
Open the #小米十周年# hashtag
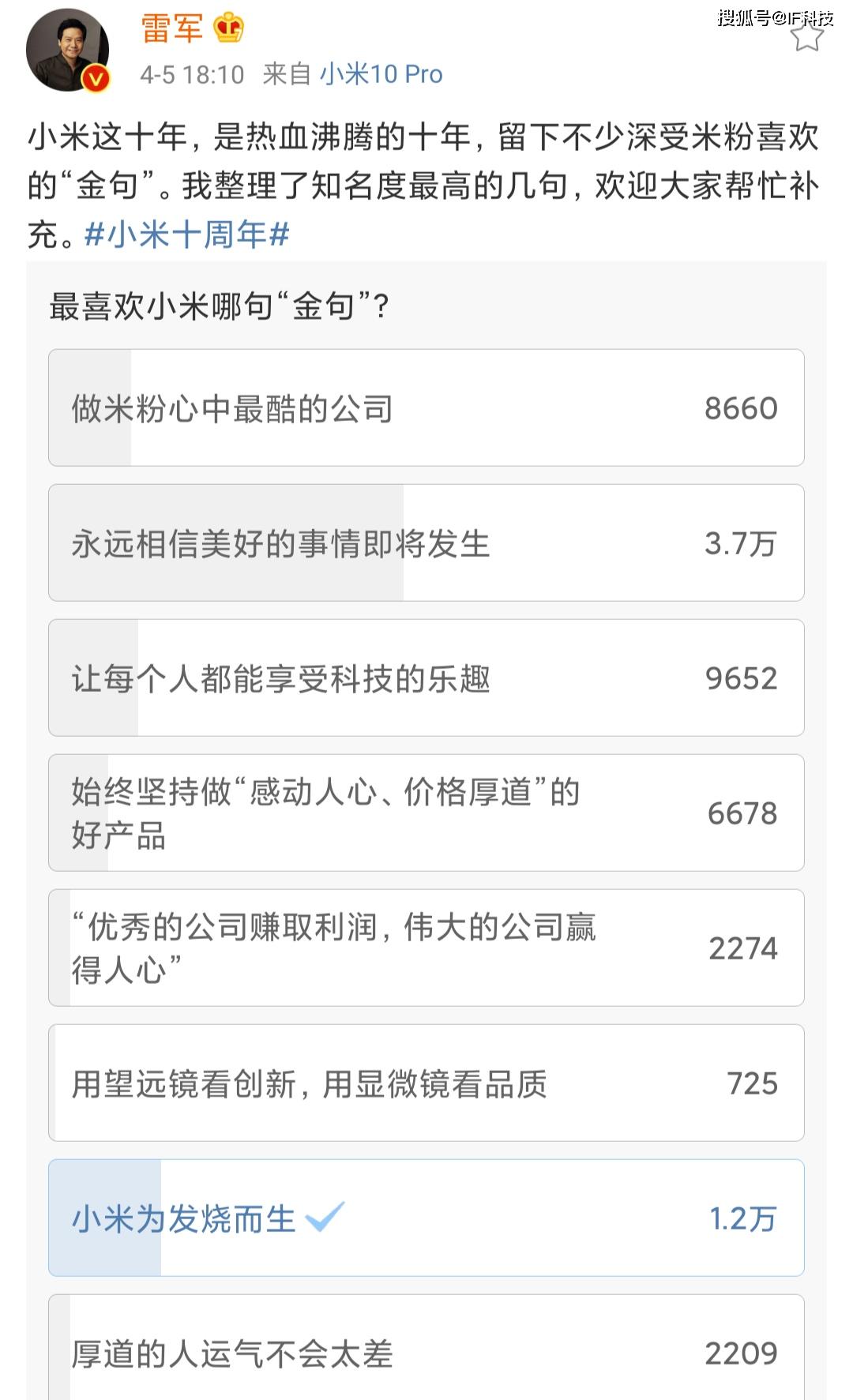tap(186, 235)
